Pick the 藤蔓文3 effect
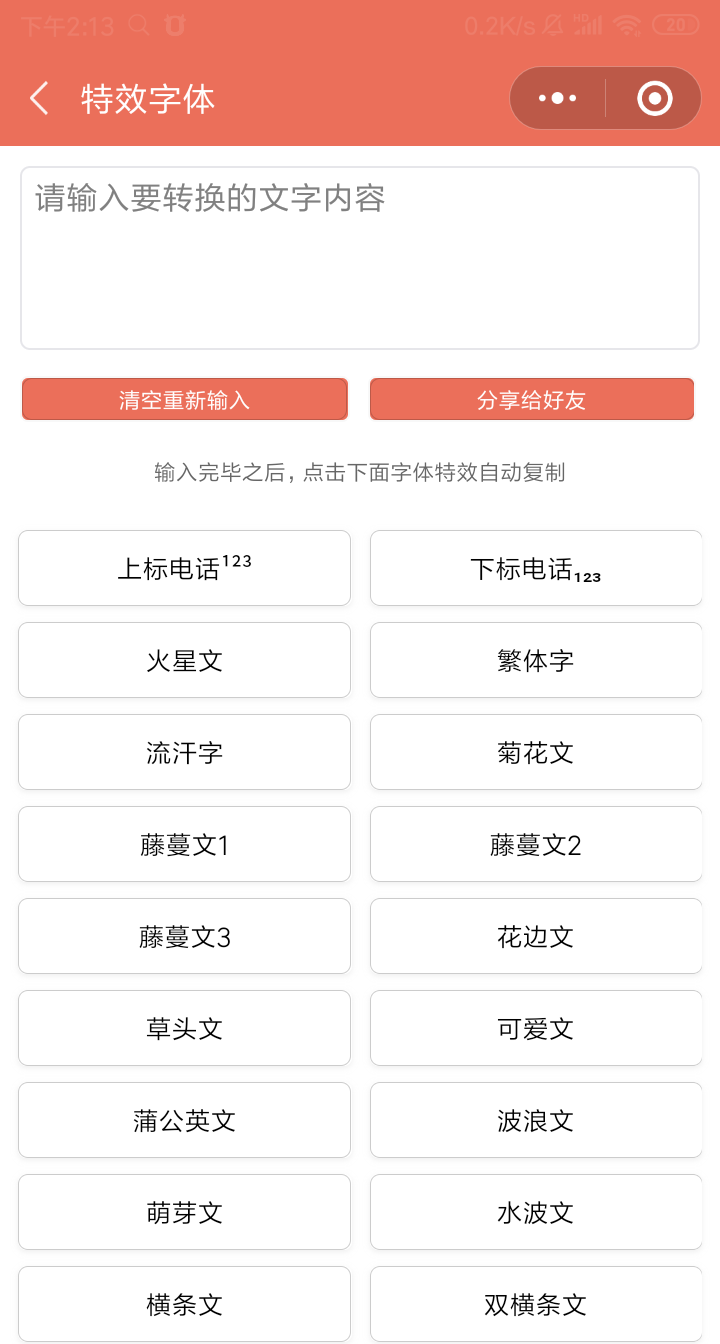 pos(185,936)
